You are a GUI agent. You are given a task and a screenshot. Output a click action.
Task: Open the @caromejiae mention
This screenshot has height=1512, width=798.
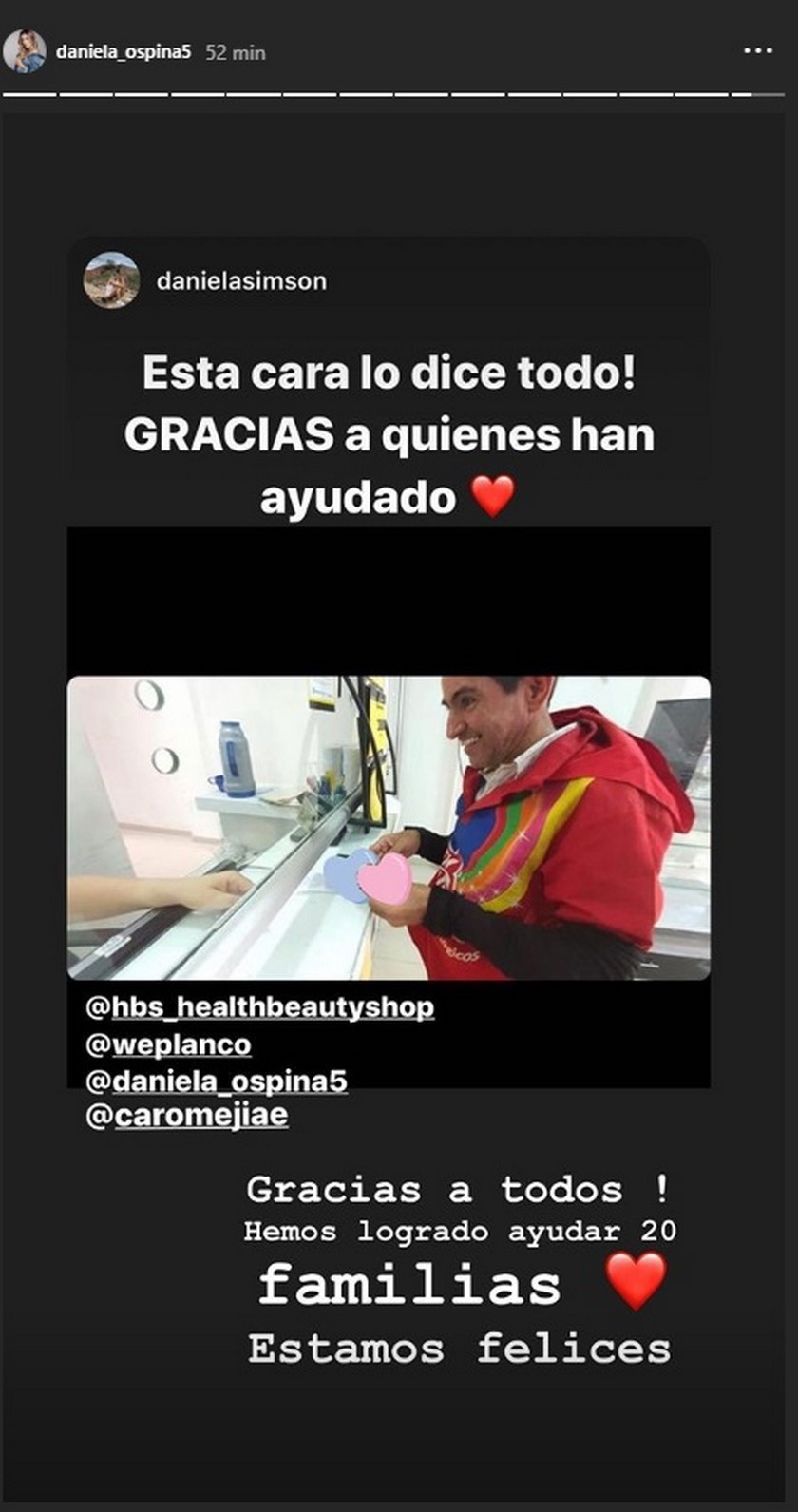[186, 1116]
